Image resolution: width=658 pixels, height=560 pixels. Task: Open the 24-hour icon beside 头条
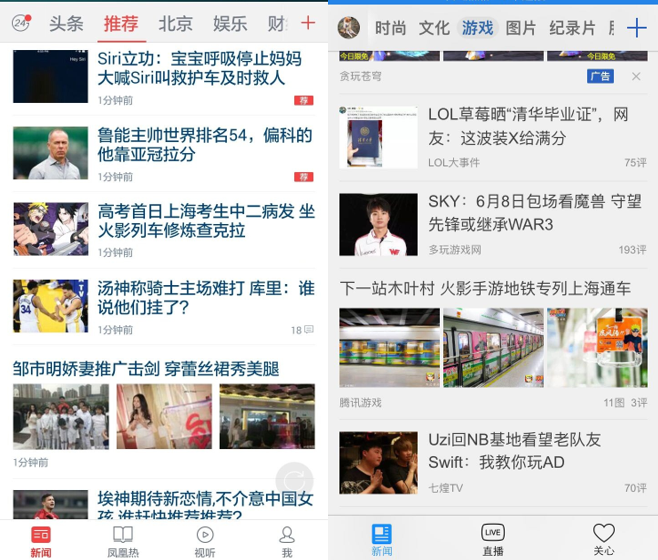pos(20,22)
